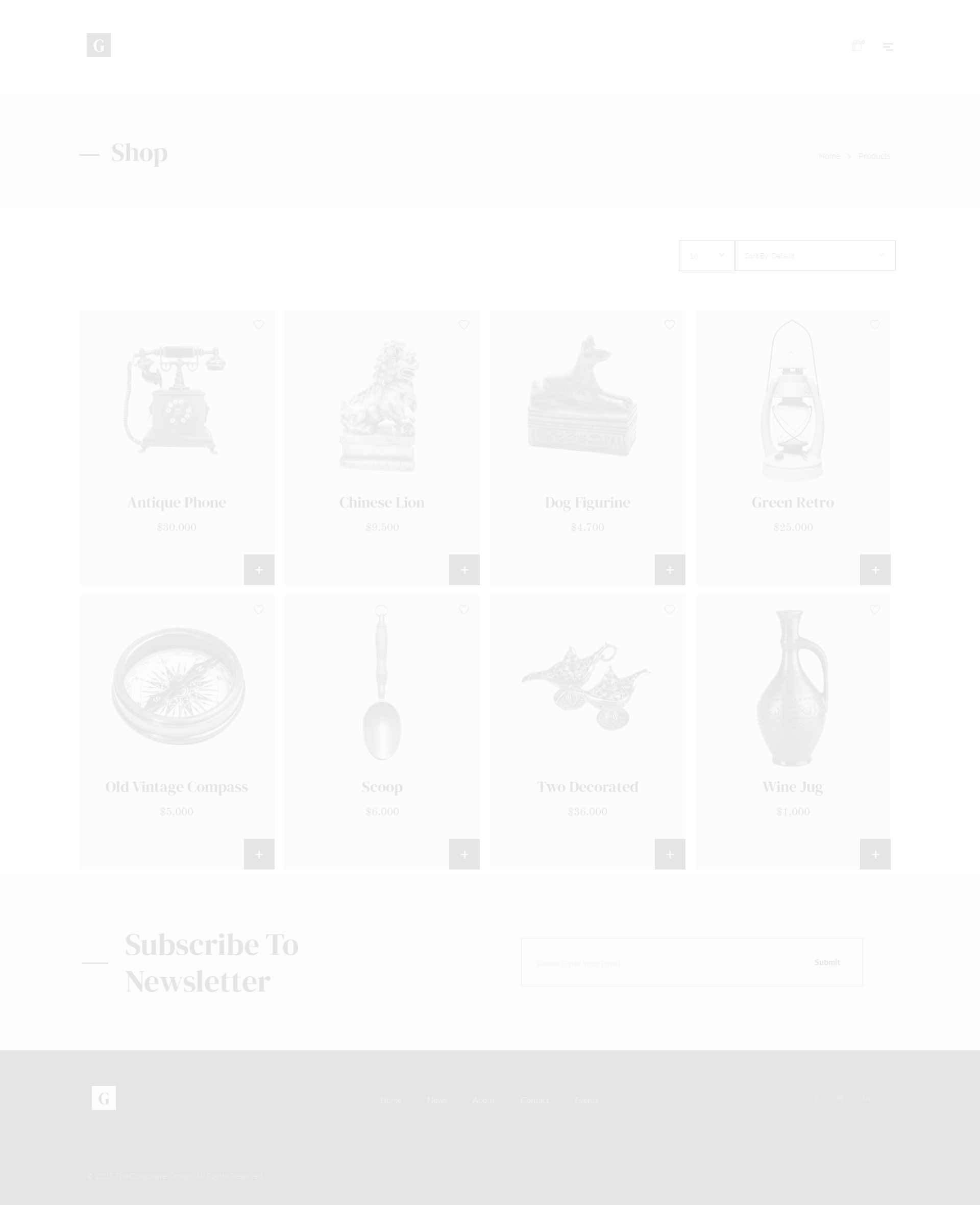Open the Events footer link
This screenshot has width=980, height=1205.
coord(586,1100)
